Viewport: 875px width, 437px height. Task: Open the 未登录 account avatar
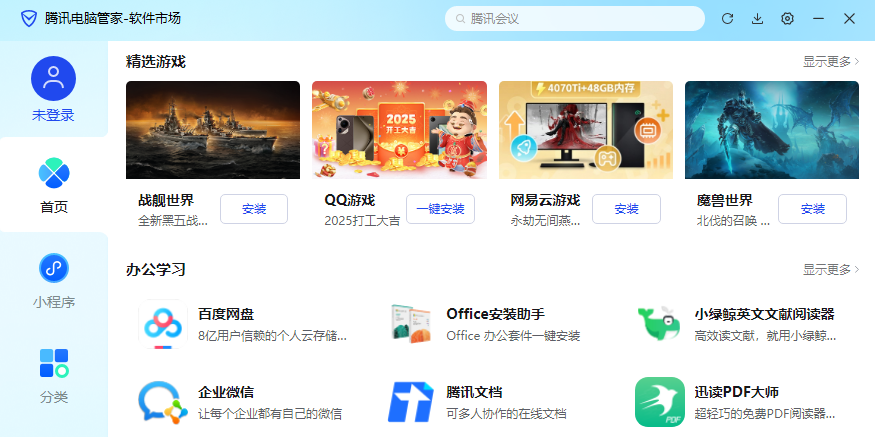click(x=54, y=77)
